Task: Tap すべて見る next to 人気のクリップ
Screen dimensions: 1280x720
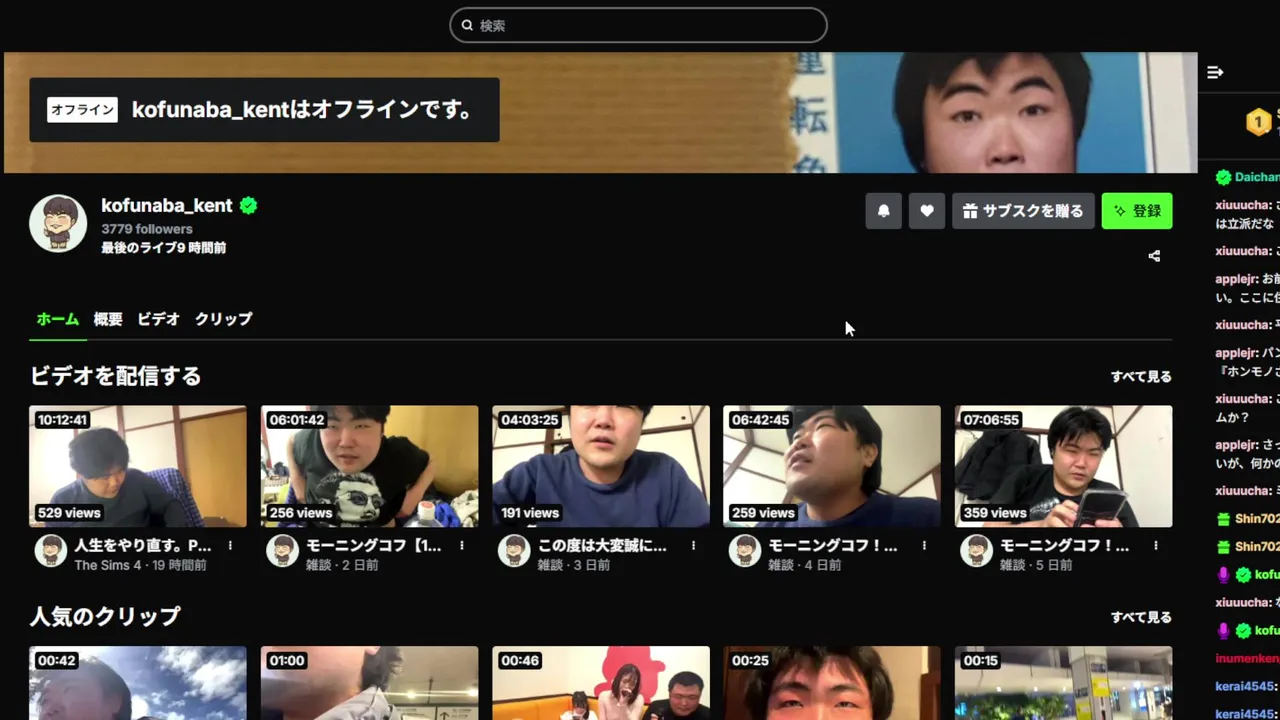Action: [x=1141, y=617]
